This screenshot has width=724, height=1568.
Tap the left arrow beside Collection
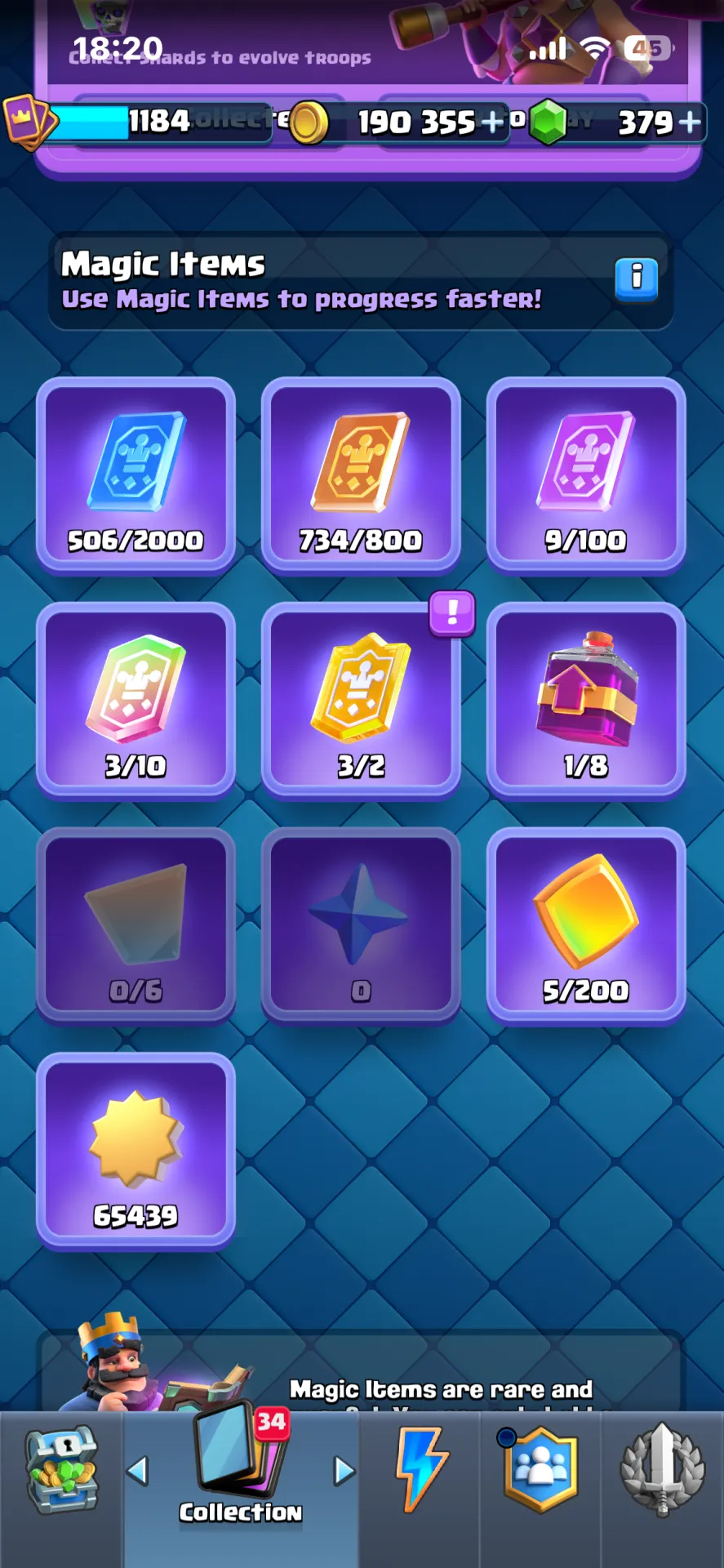click(x=138, y=1472)
